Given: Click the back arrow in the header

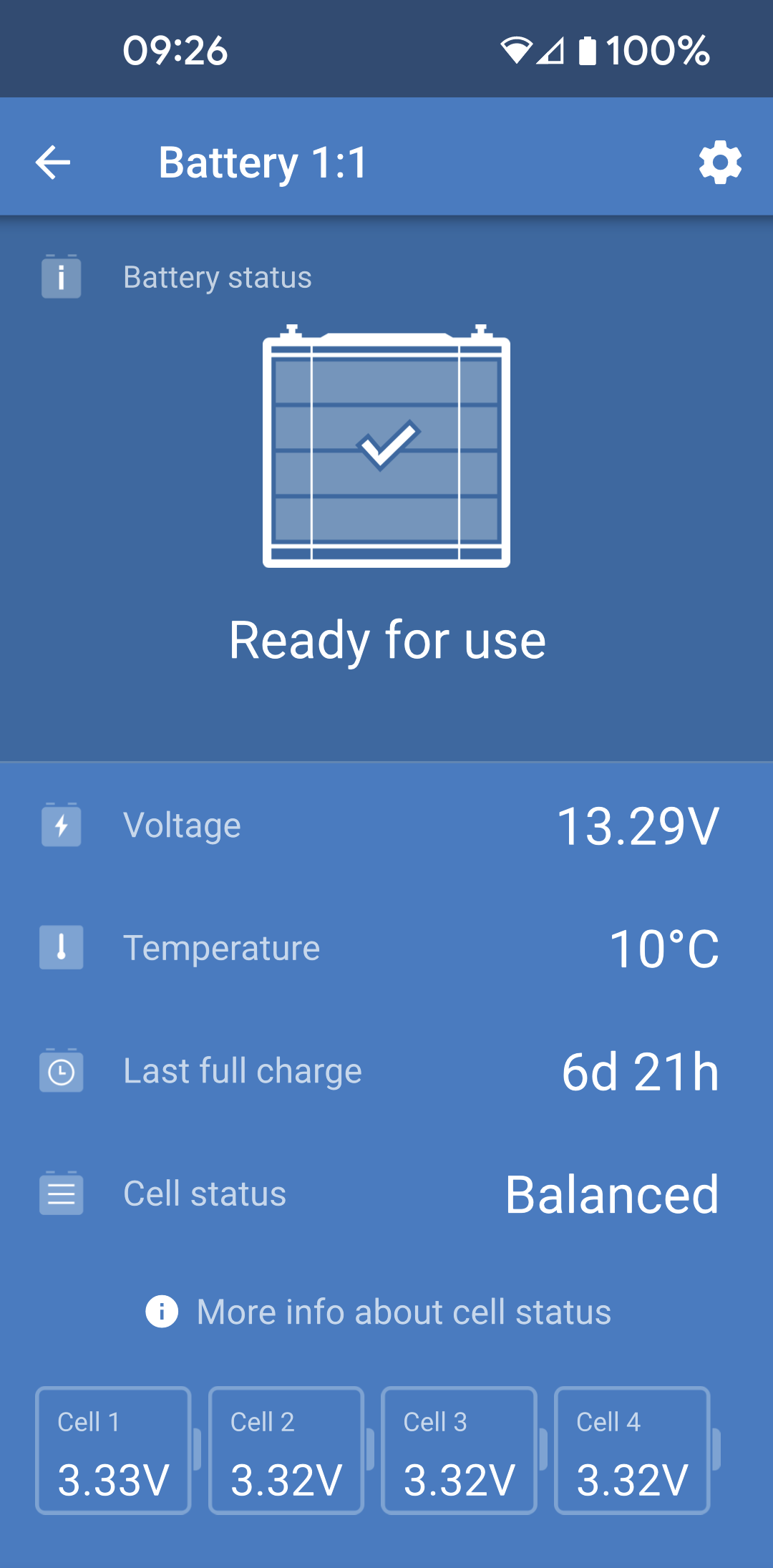Looking at the screenshot, I should click(52, 163).
